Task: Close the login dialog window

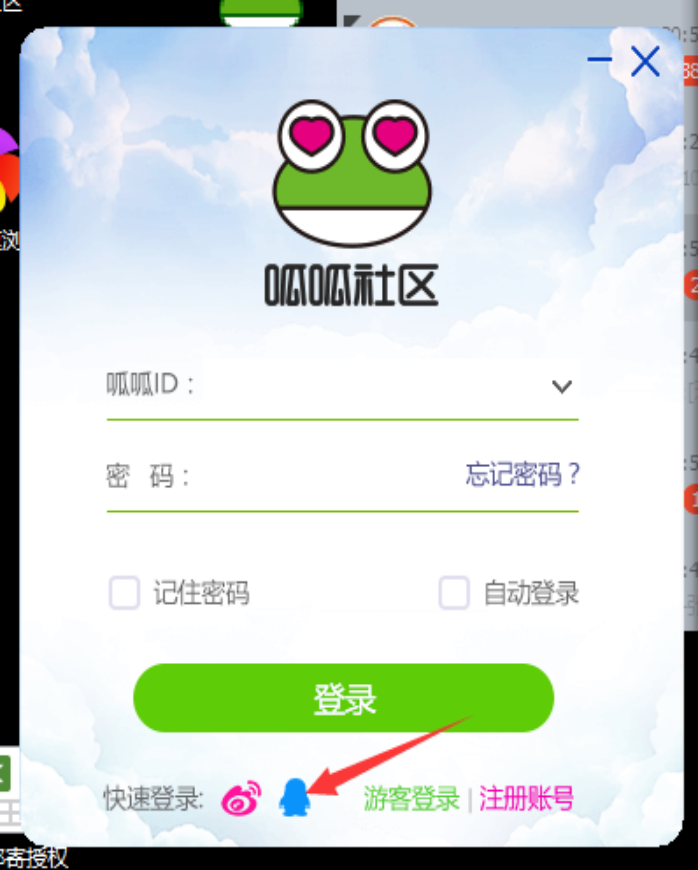Action: click(x=646, y=62)
